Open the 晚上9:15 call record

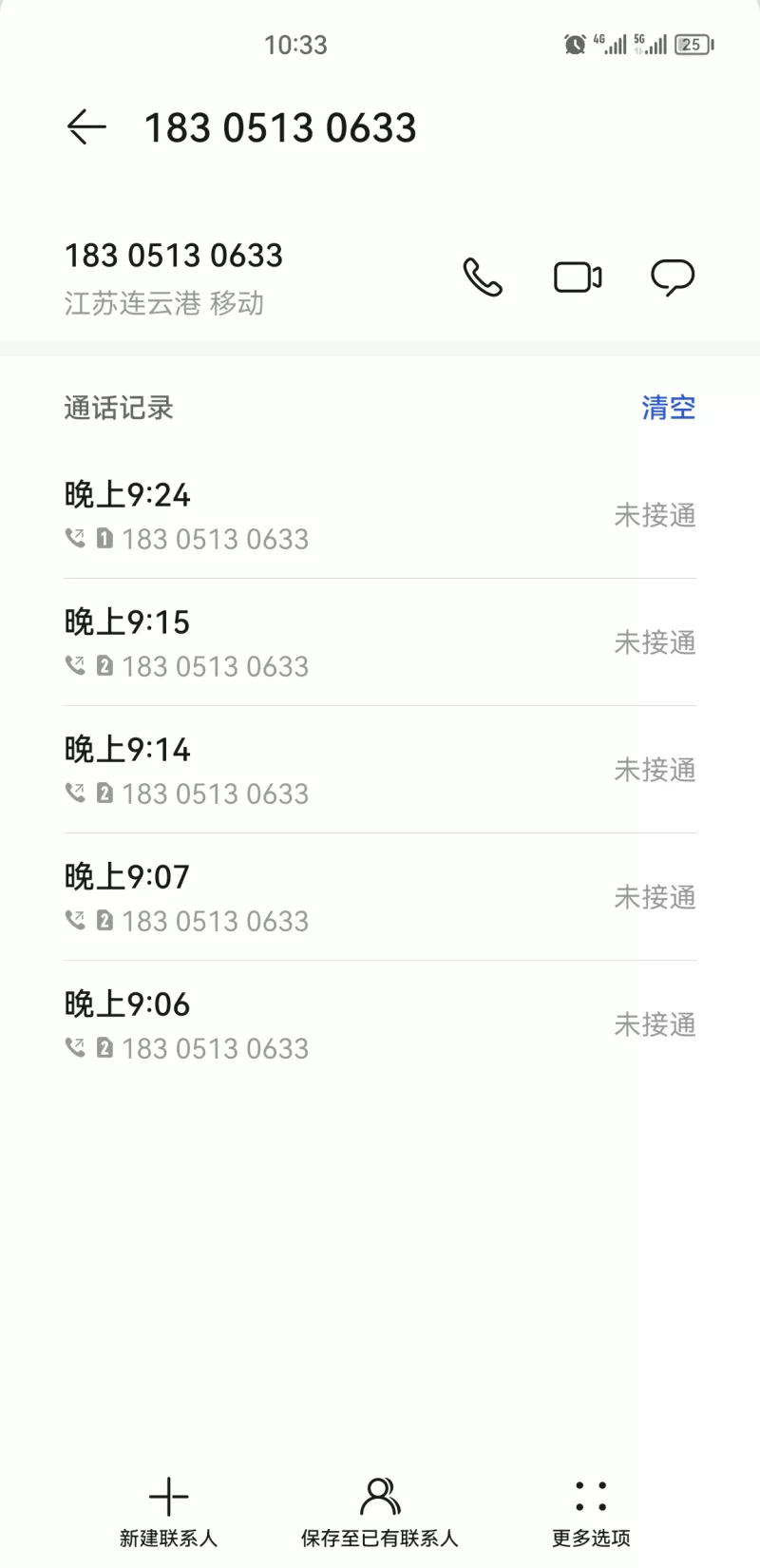380,642
